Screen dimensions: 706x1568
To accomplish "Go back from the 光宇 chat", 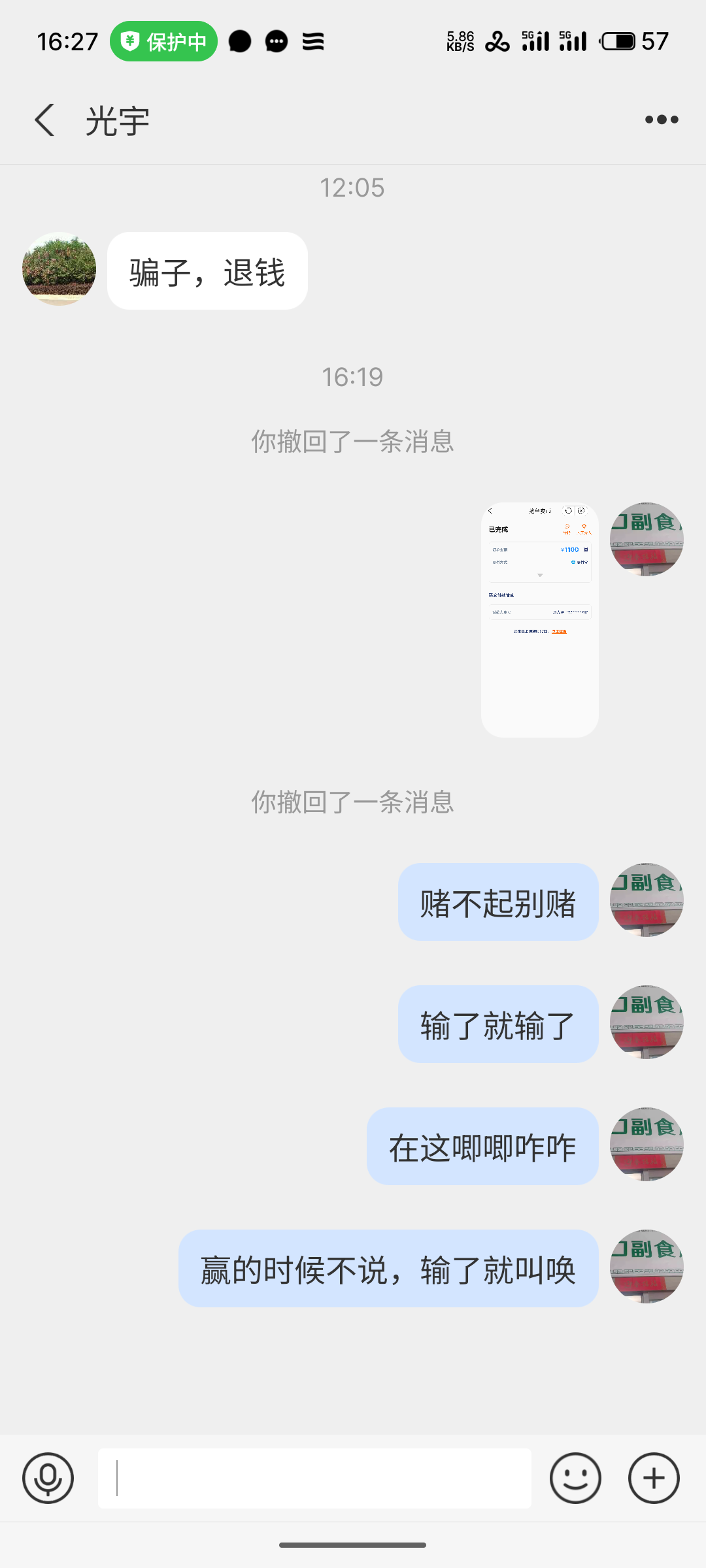I will (44, 120).
